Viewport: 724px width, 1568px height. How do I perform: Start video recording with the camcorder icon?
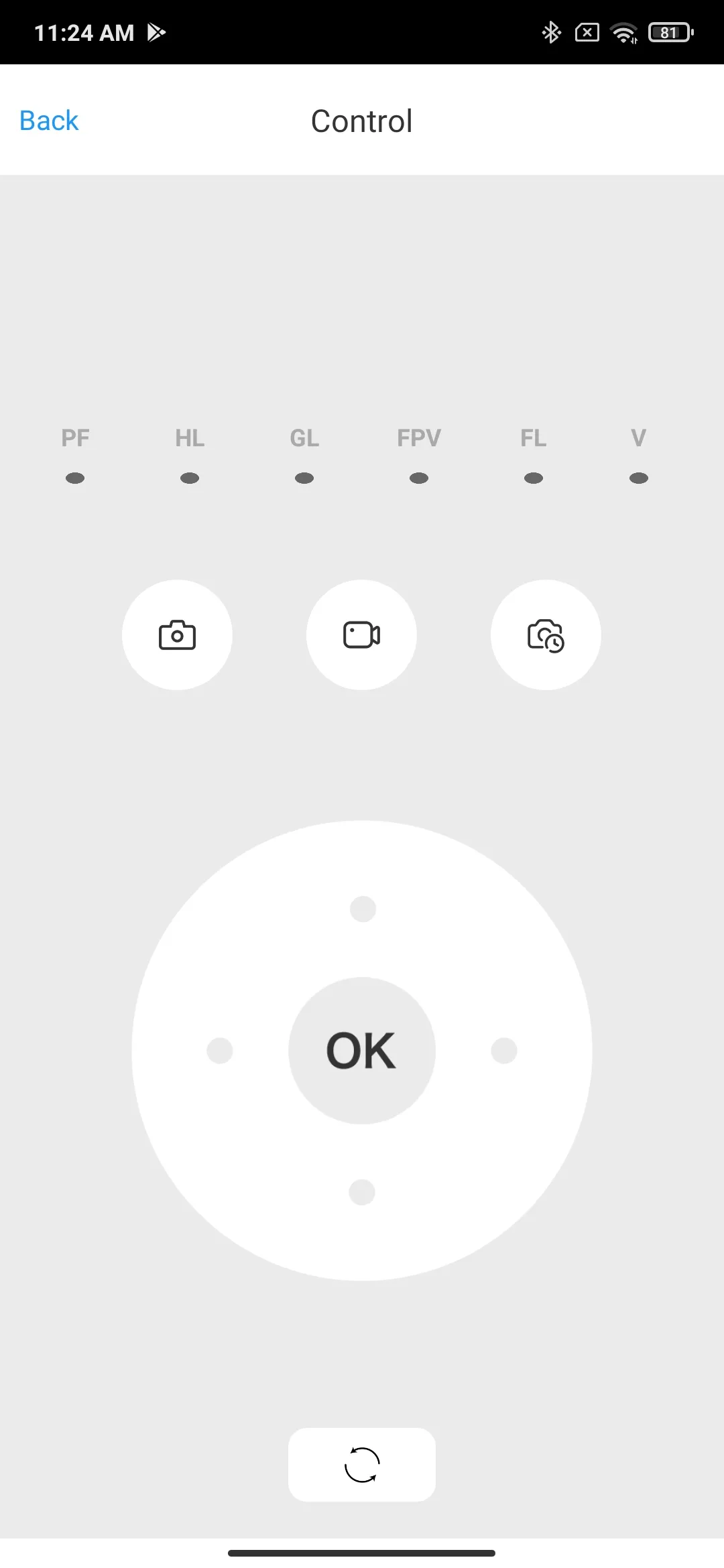coord(361,635)
